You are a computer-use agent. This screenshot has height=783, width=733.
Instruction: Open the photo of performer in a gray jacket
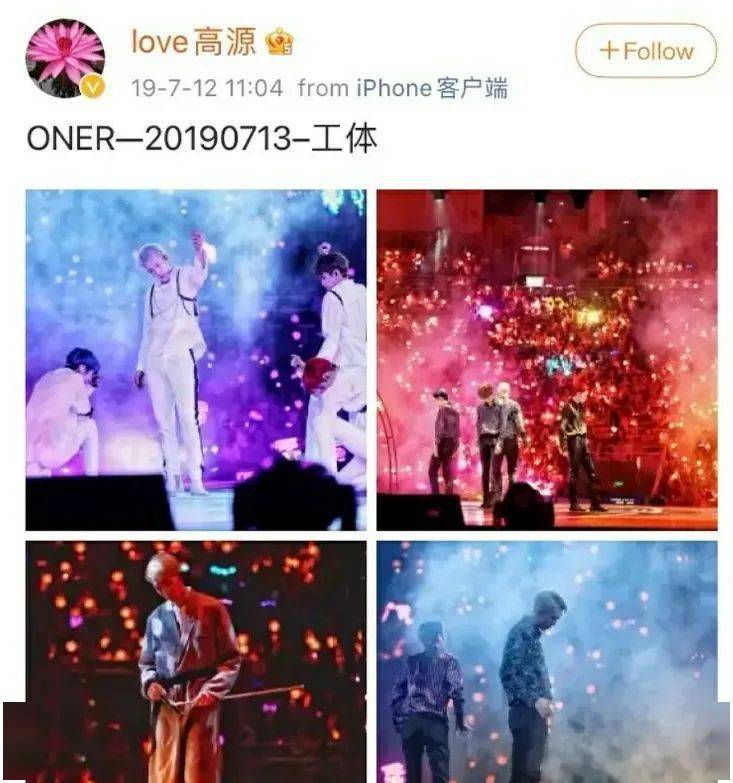(196, 661)
